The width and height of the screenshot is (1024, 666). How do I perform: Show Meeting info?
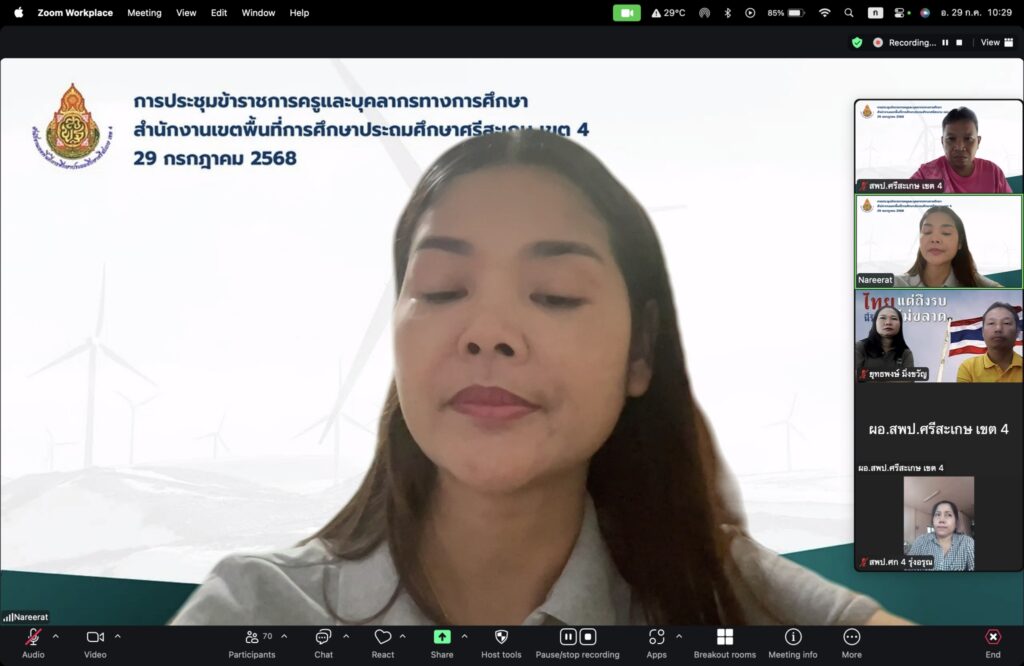(793, 638)
